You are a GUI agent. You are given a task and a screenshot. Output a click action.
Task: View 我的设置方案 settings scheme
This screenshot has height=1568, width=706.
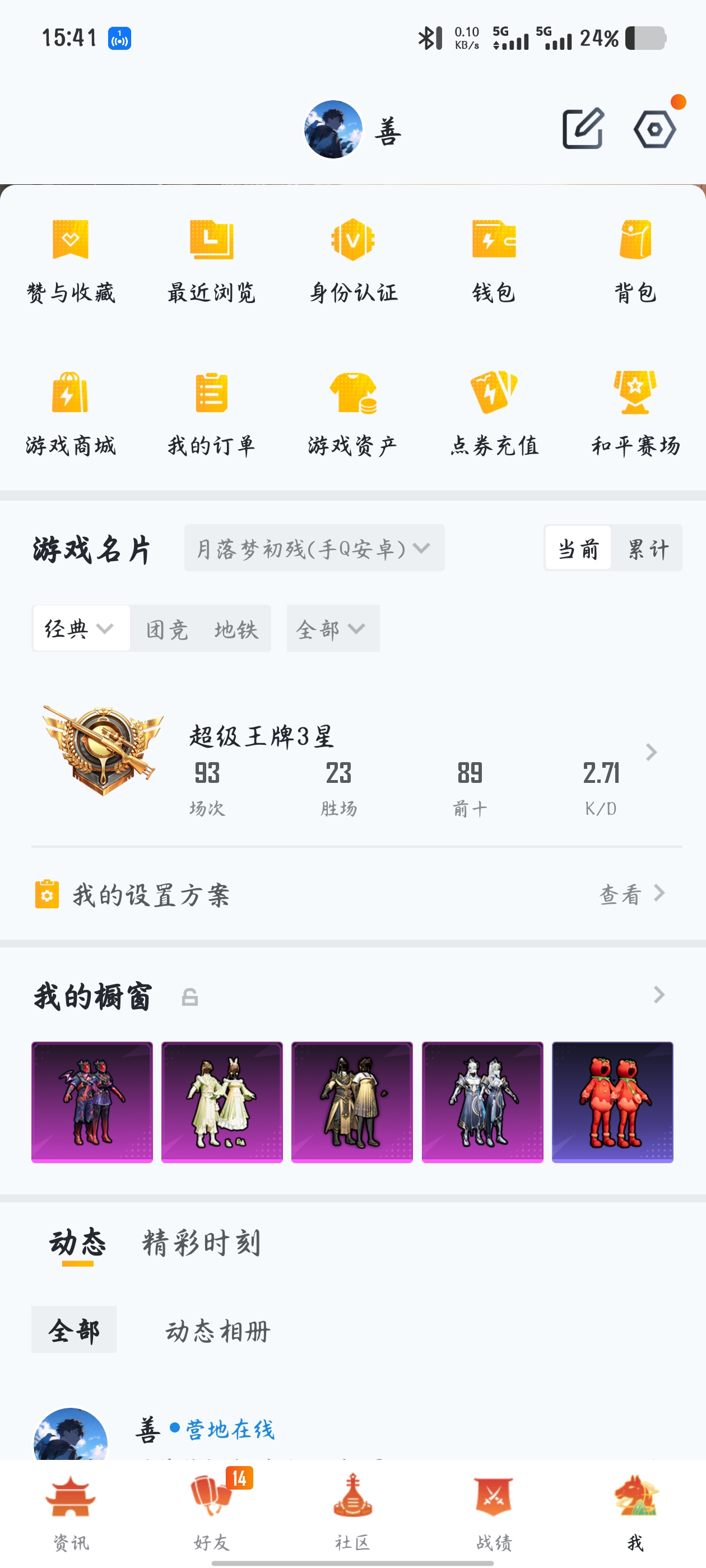tap(630, 894)
